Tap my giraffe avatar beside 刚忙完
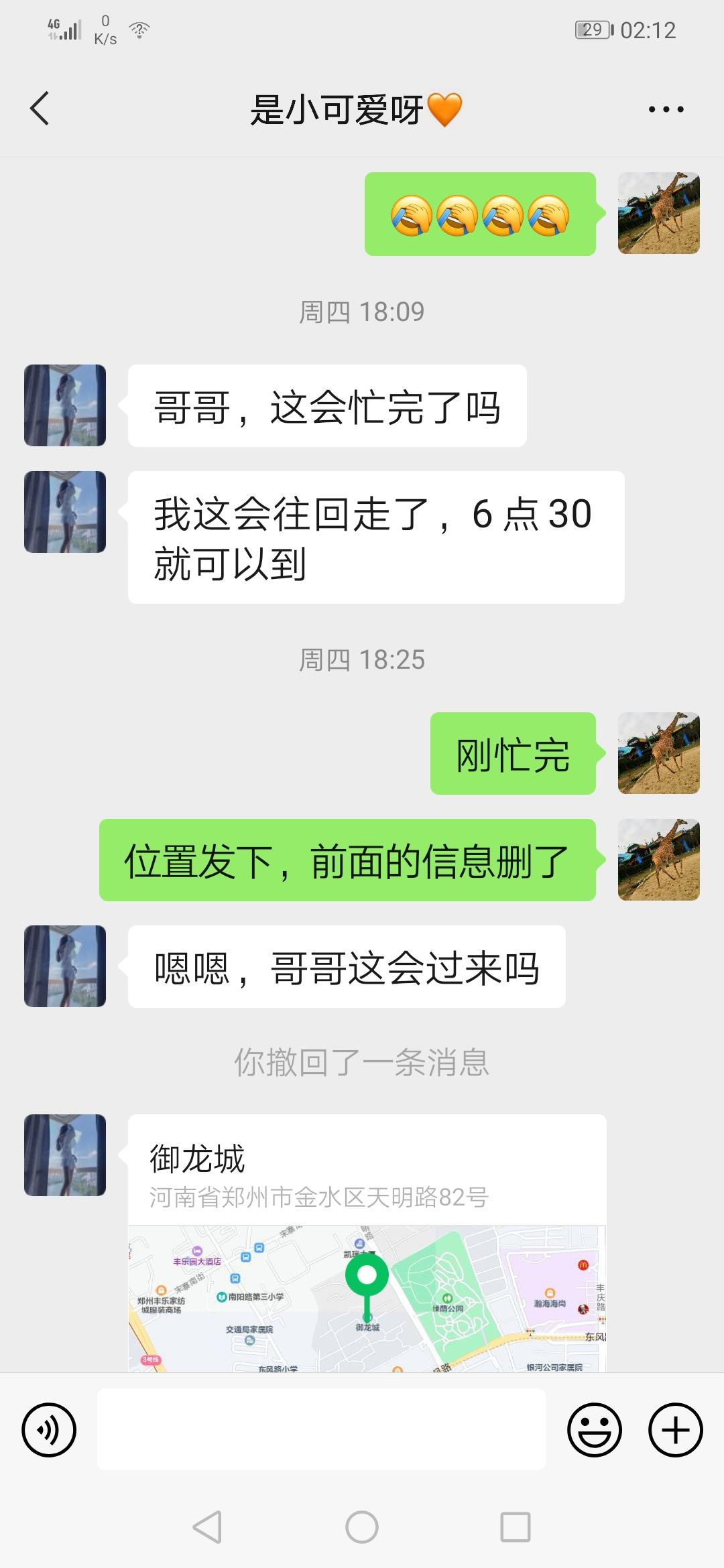Image resolution: width=724 pixels, height=1568 pixels. (658, 753)
